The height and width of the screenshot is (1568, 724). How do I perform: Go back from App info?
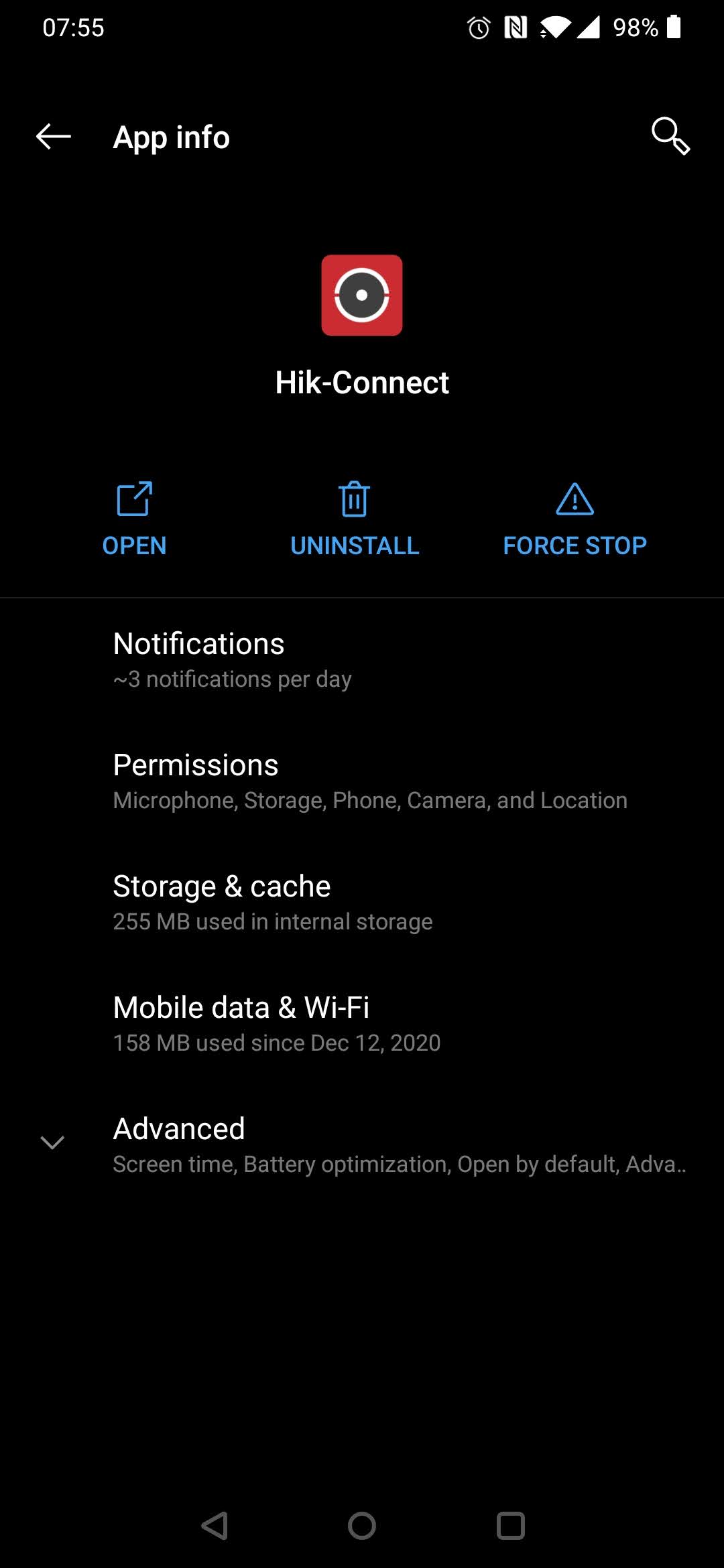[54, 137]
